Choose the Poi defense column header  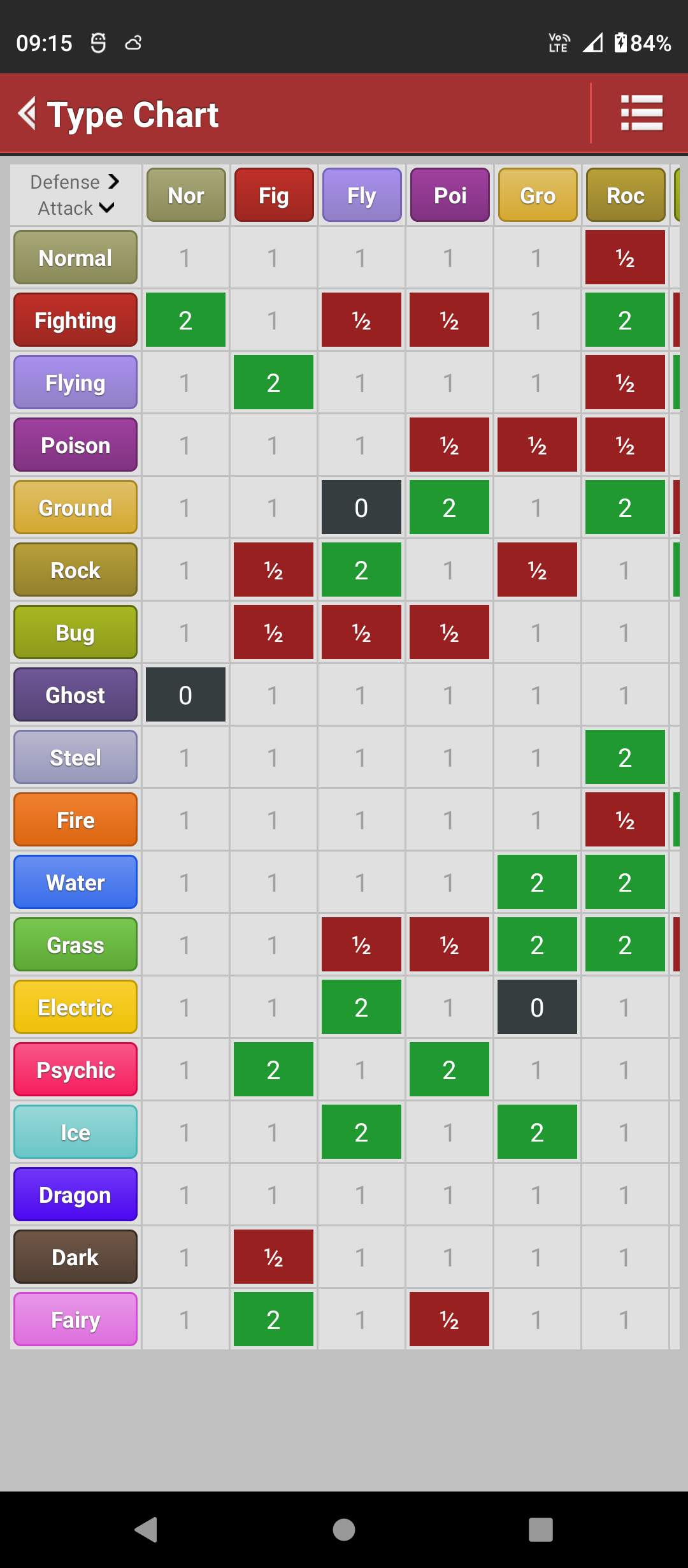[x=450, y=195]
